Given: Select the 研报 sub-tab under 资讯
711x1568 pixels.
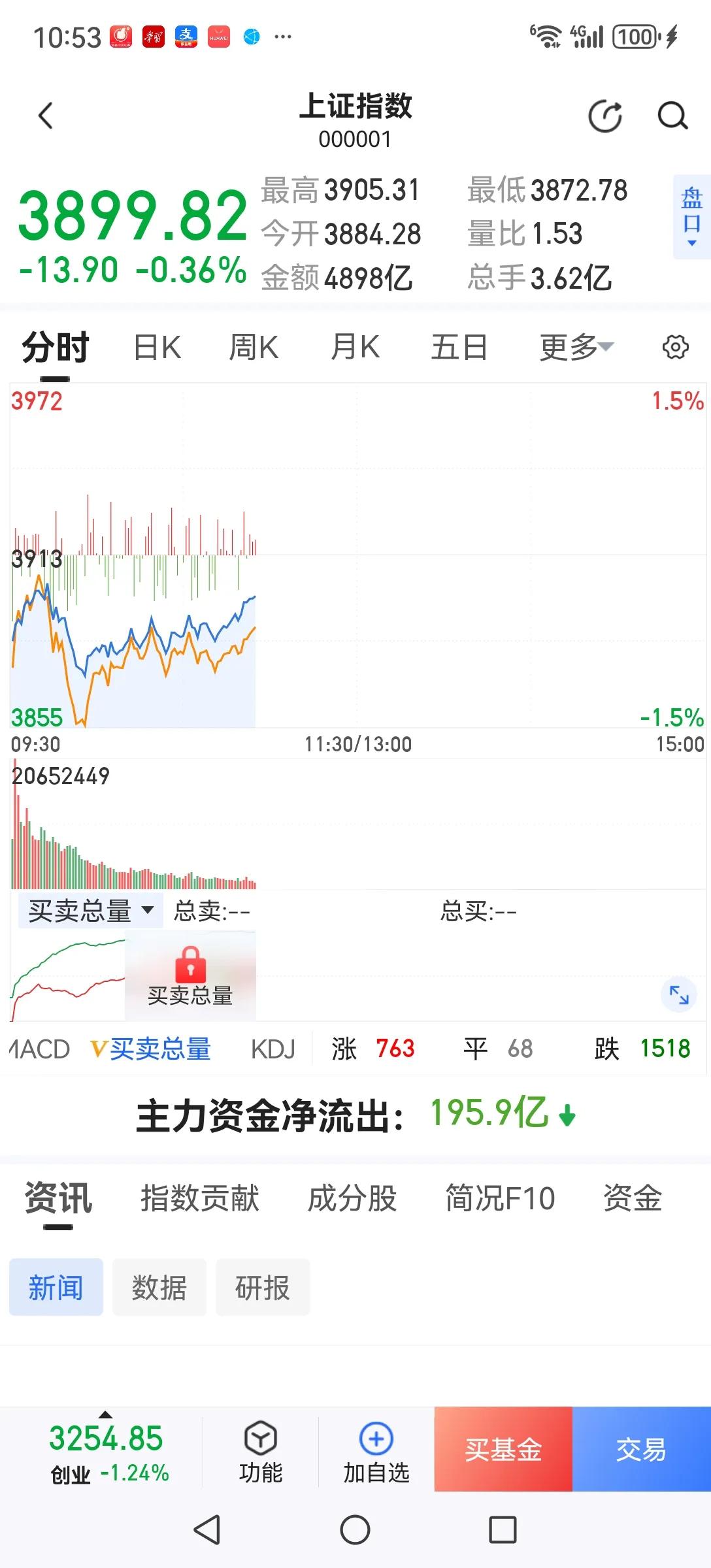Looking at the screenshot, I should click(x=263, y=1286).
